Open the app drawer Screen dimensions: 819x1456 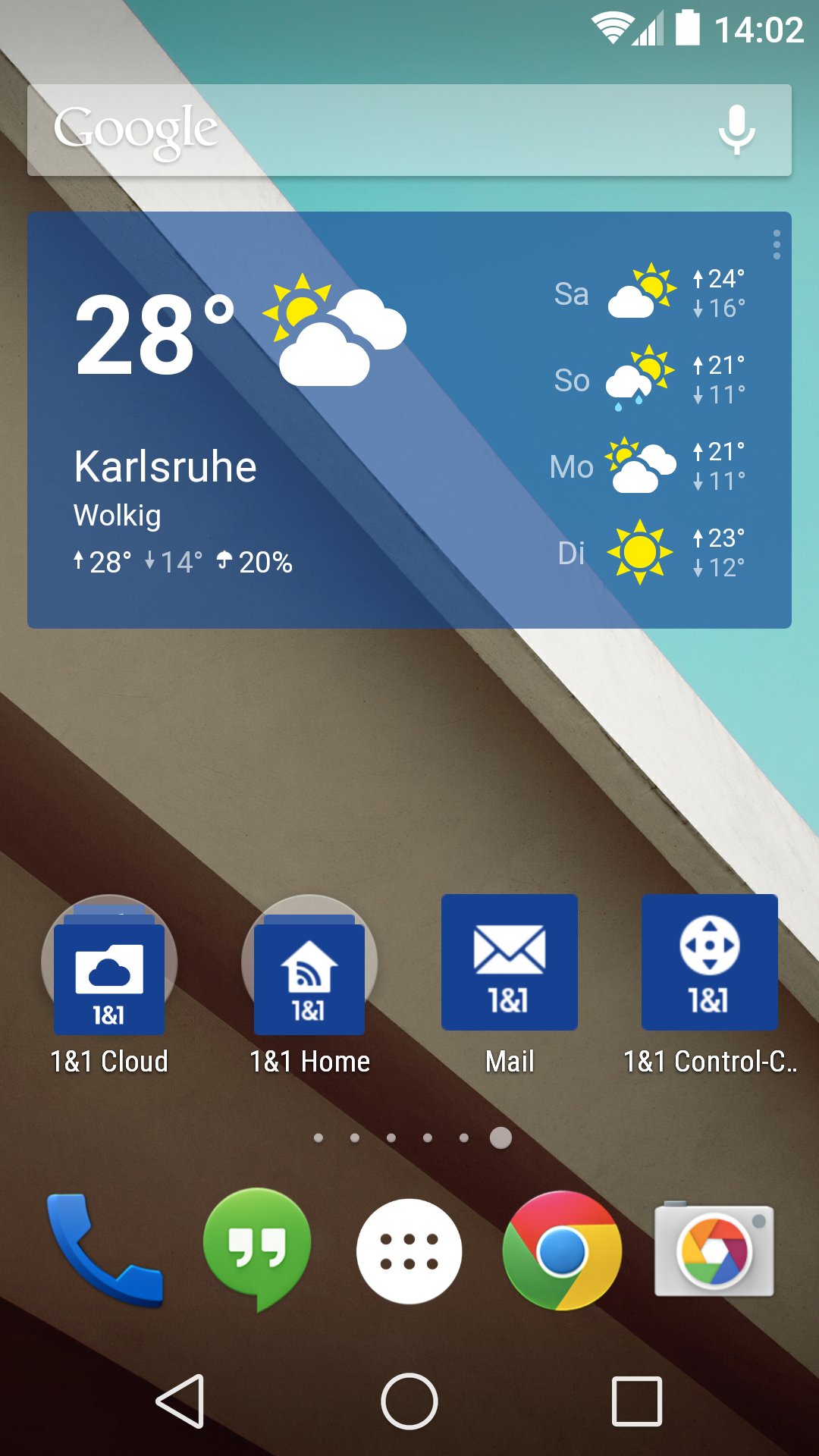coord(409,1251)
